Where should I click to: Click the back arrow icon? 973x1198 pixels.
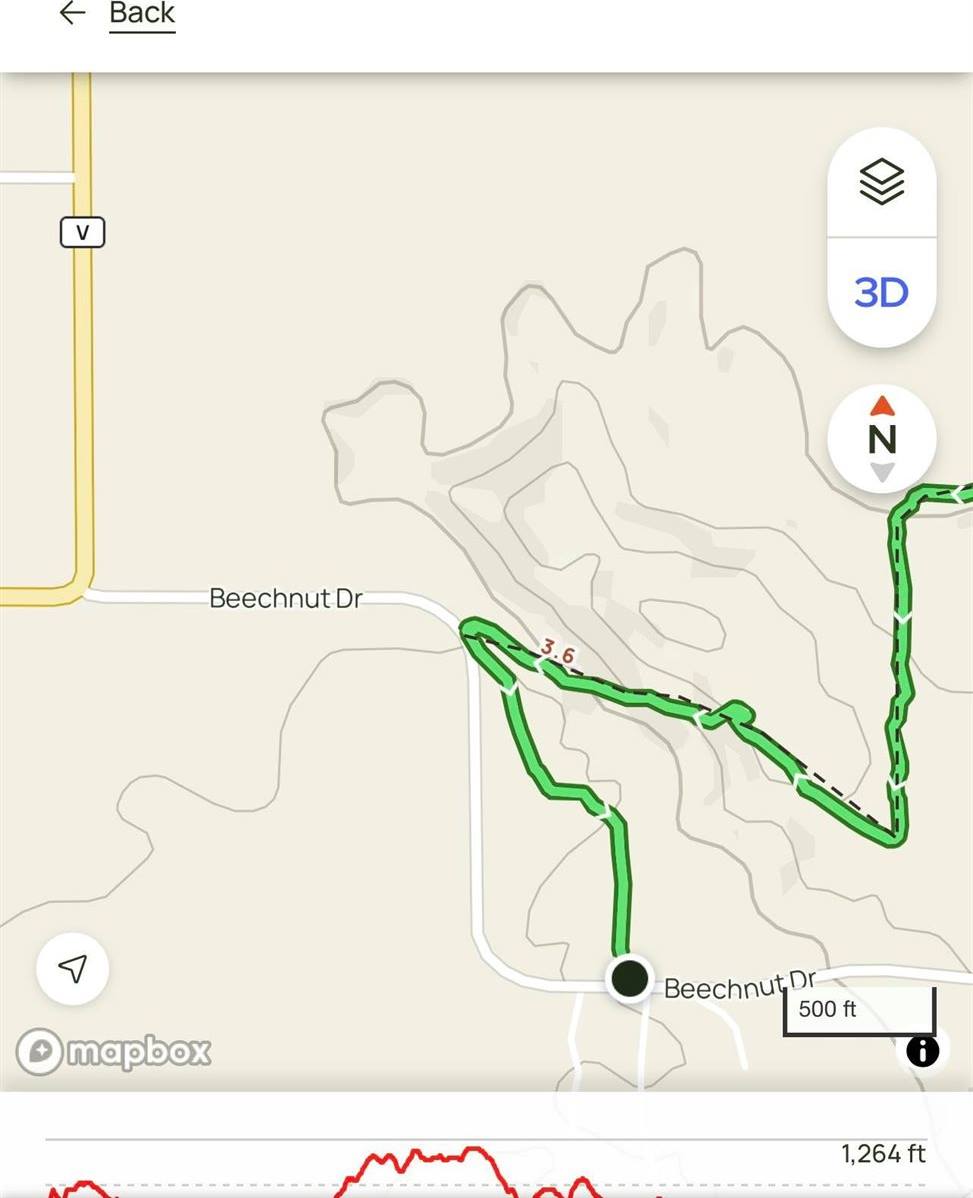pos(70,14)
